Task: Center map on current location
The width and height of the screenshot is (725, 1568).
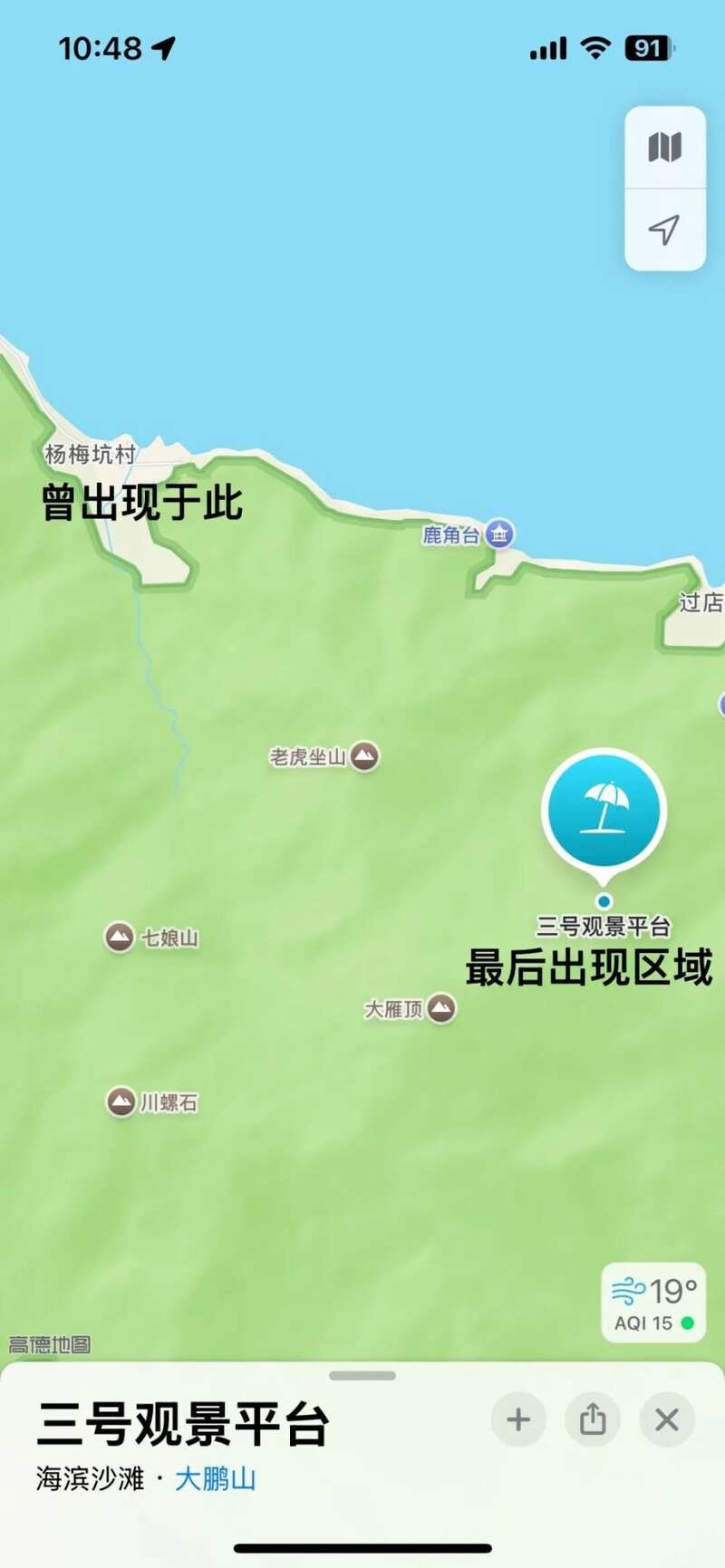Action: (x=664, y=229)
